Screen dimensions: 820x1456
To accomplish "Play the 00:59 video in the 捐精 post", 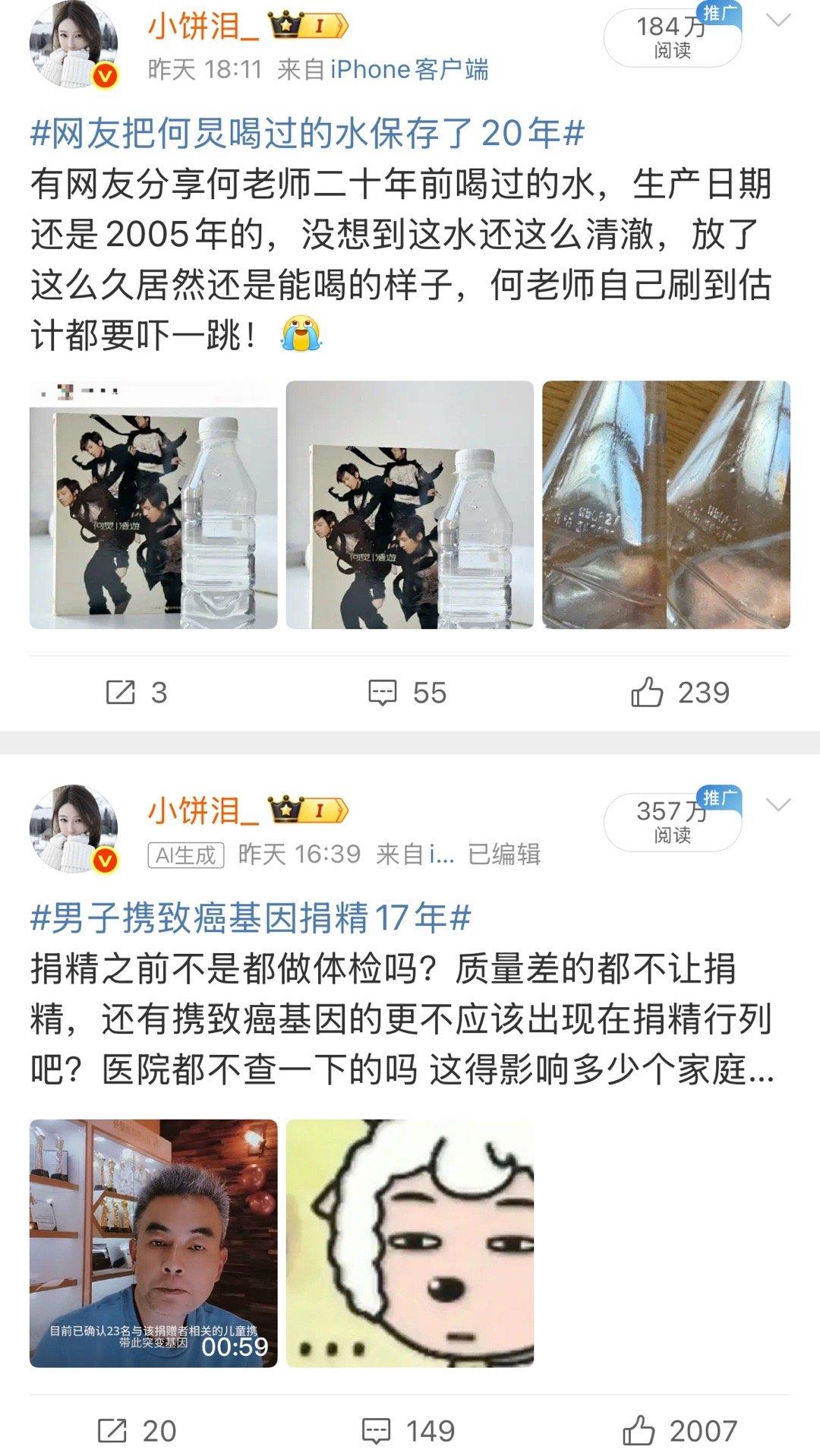I will click(153, 1243).
